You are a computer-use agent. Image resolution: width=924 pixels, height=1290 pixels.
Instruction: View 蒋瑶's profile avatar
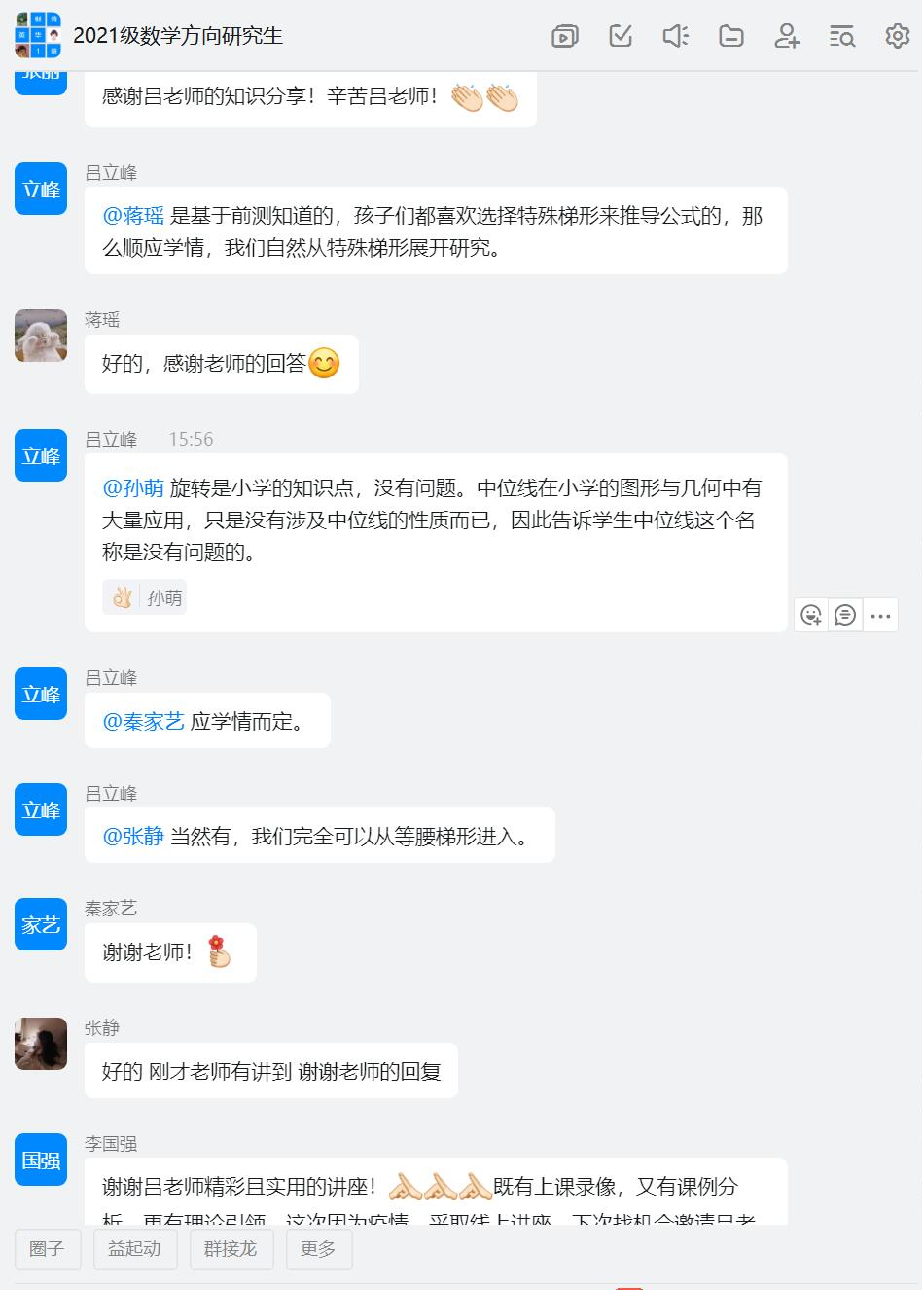click(41, 336)
